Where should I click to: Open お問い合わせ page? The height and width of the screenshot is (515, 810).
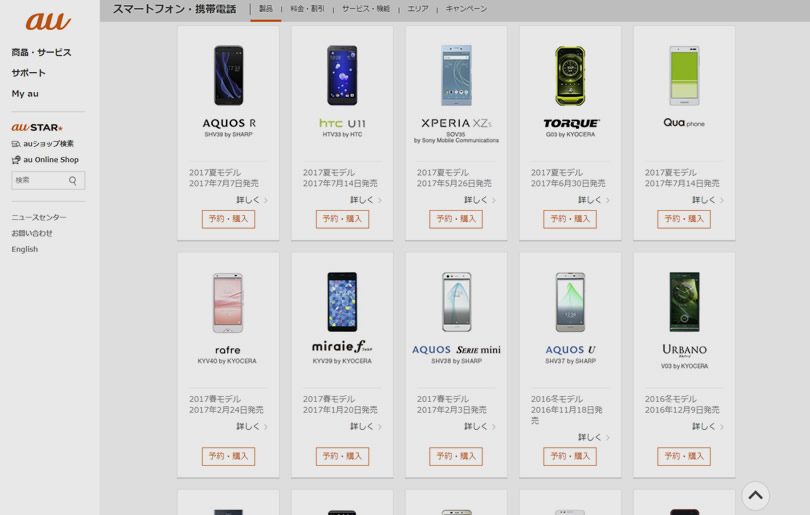click(x=32, y=233)
